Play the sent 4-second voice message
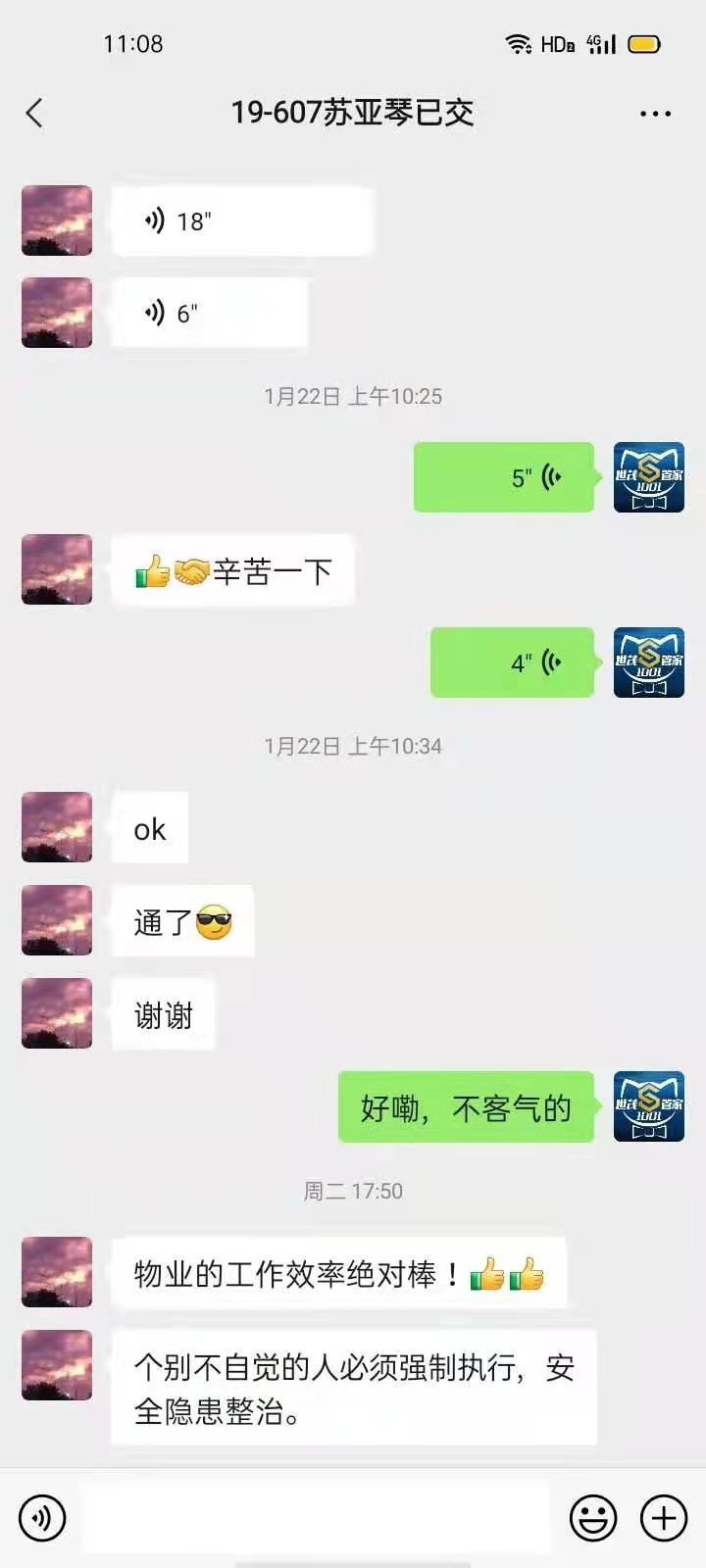This screenshot has height=1568, width=706. 512,662
